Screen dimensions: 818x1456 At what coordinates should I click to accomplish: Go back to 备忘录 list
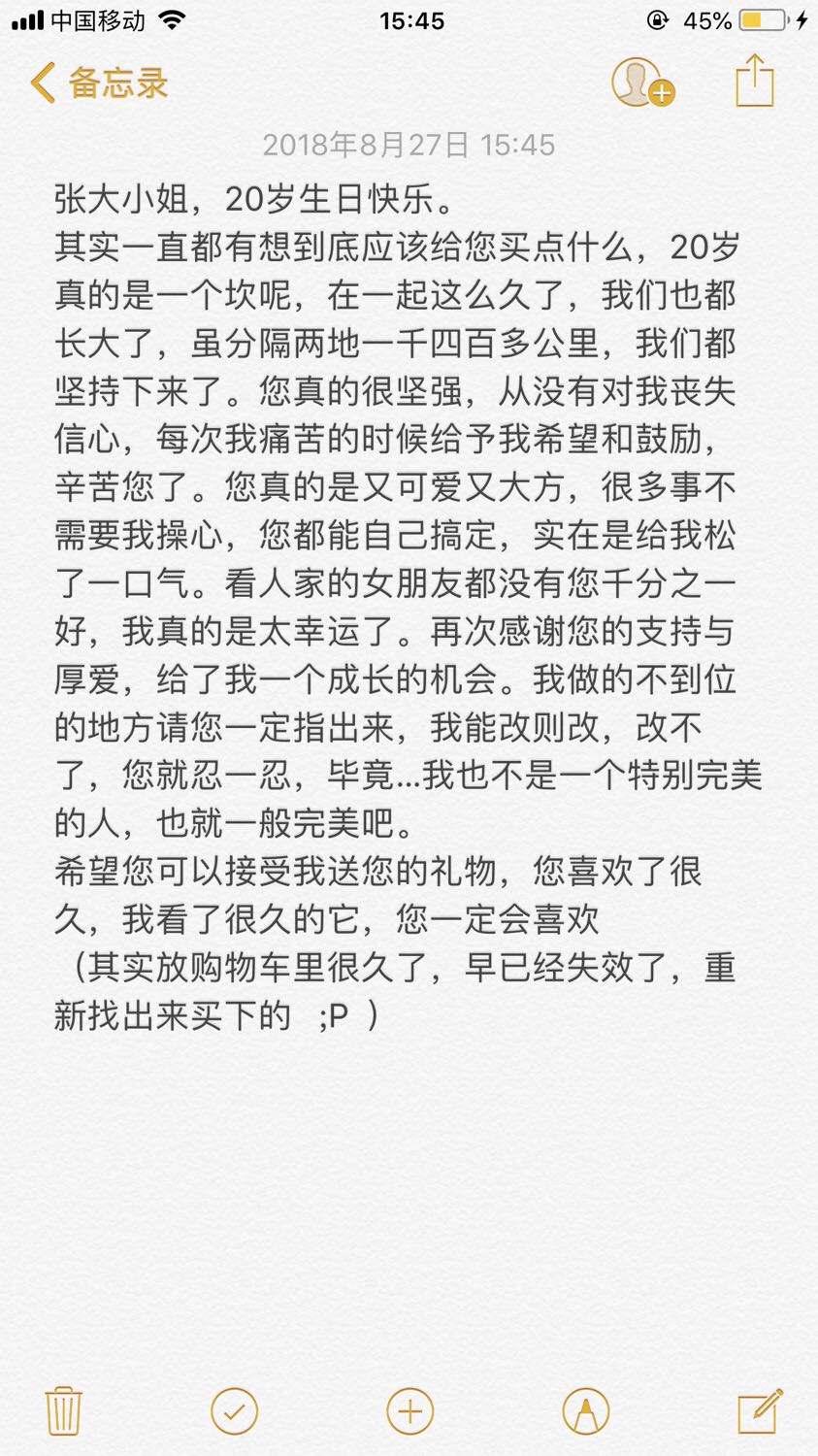point(98,83)
